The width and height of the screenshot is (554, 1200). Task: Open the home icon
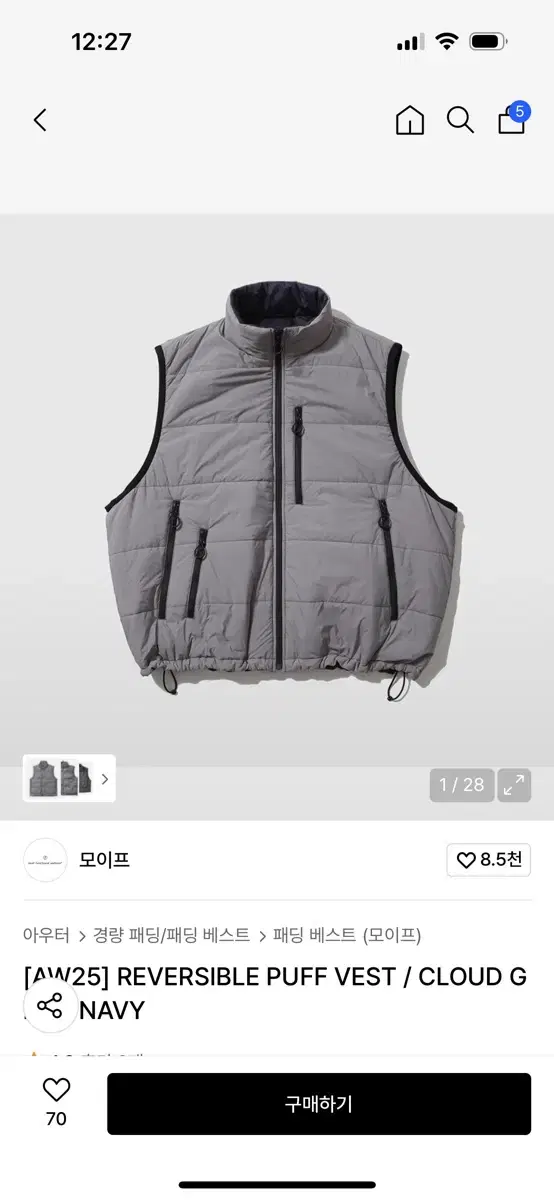(x=410, y=121)
